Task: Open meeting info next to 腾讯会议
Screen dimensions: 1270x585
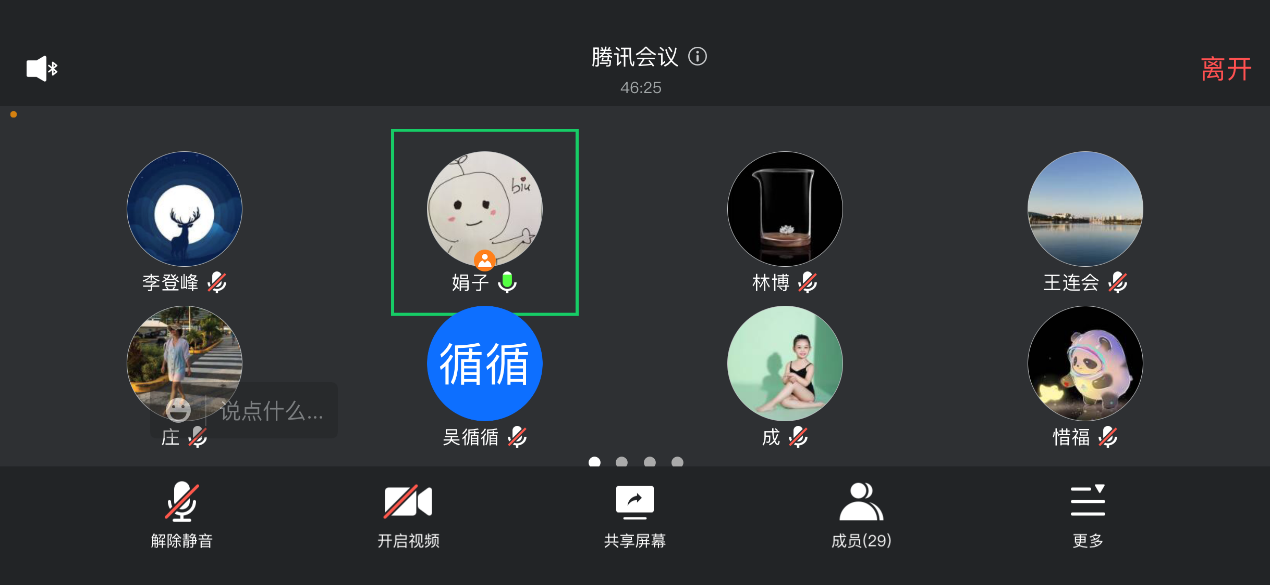Action: 698,57
